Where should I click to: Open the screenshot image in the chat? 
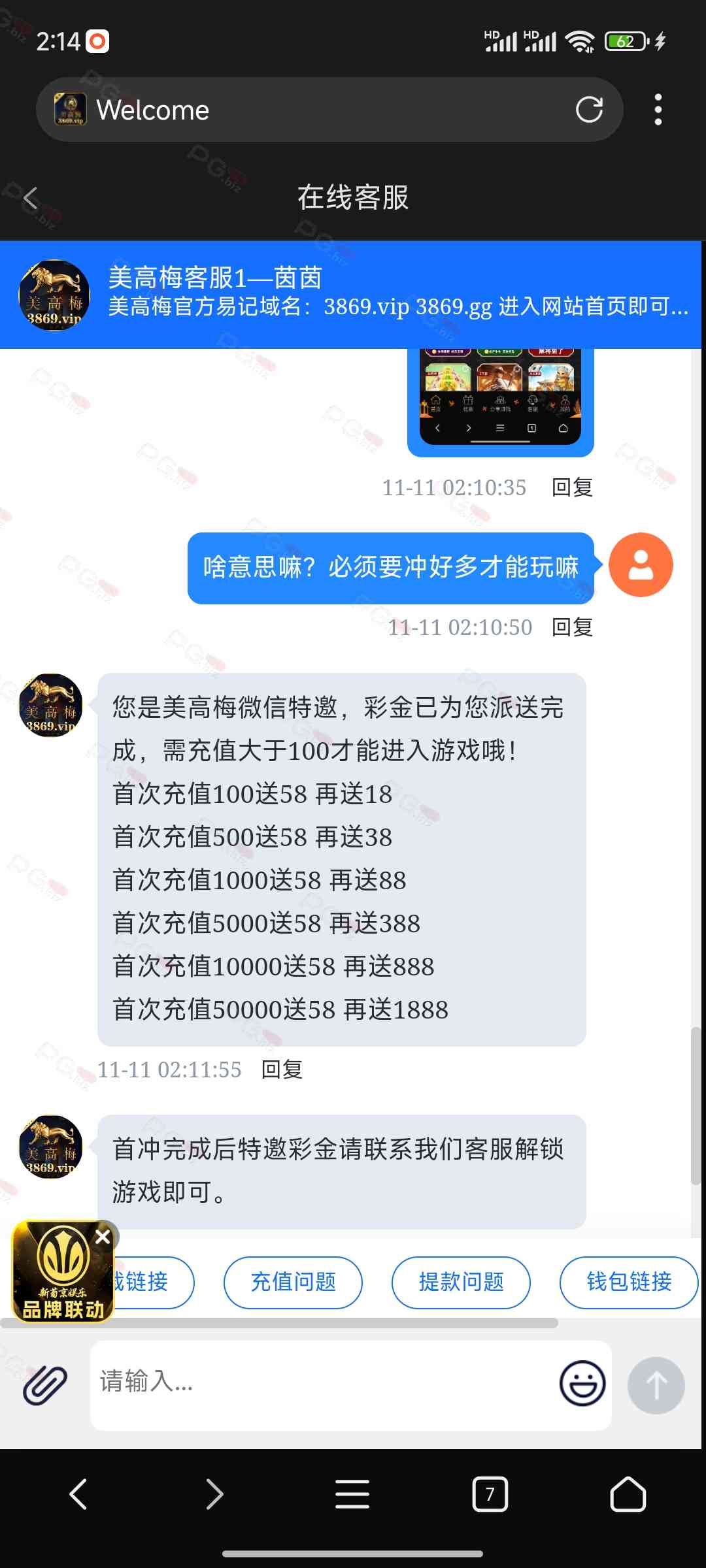(500, 399)
